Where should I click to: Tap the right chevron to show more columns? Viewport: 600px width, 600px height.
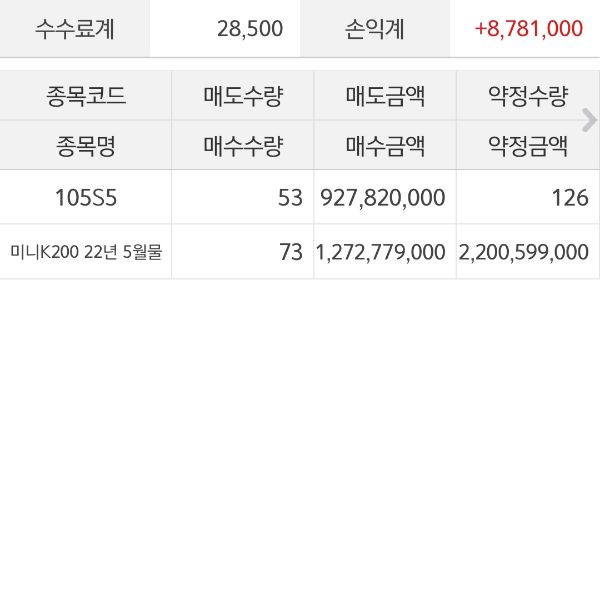coord(589,121)
